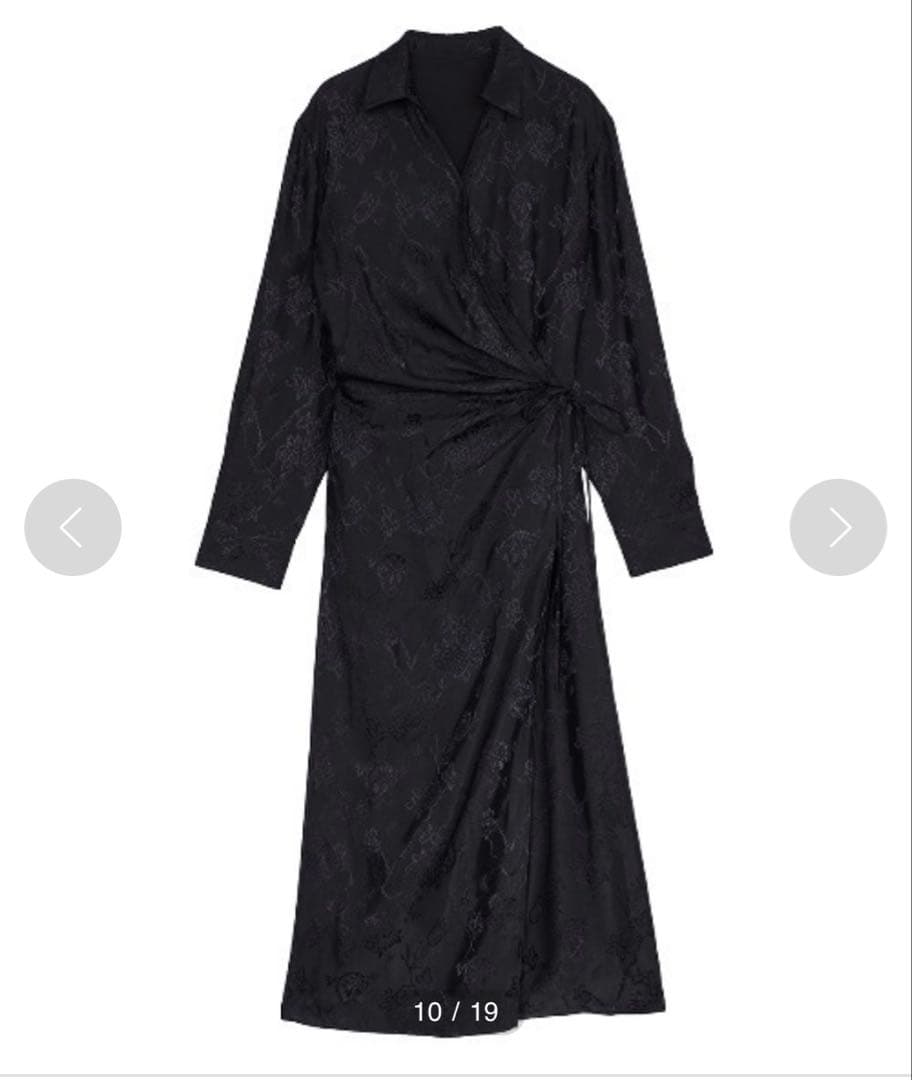This screenshot has height=1080, width=912.
Task: Show the next product image
Action: coord(838,527)
